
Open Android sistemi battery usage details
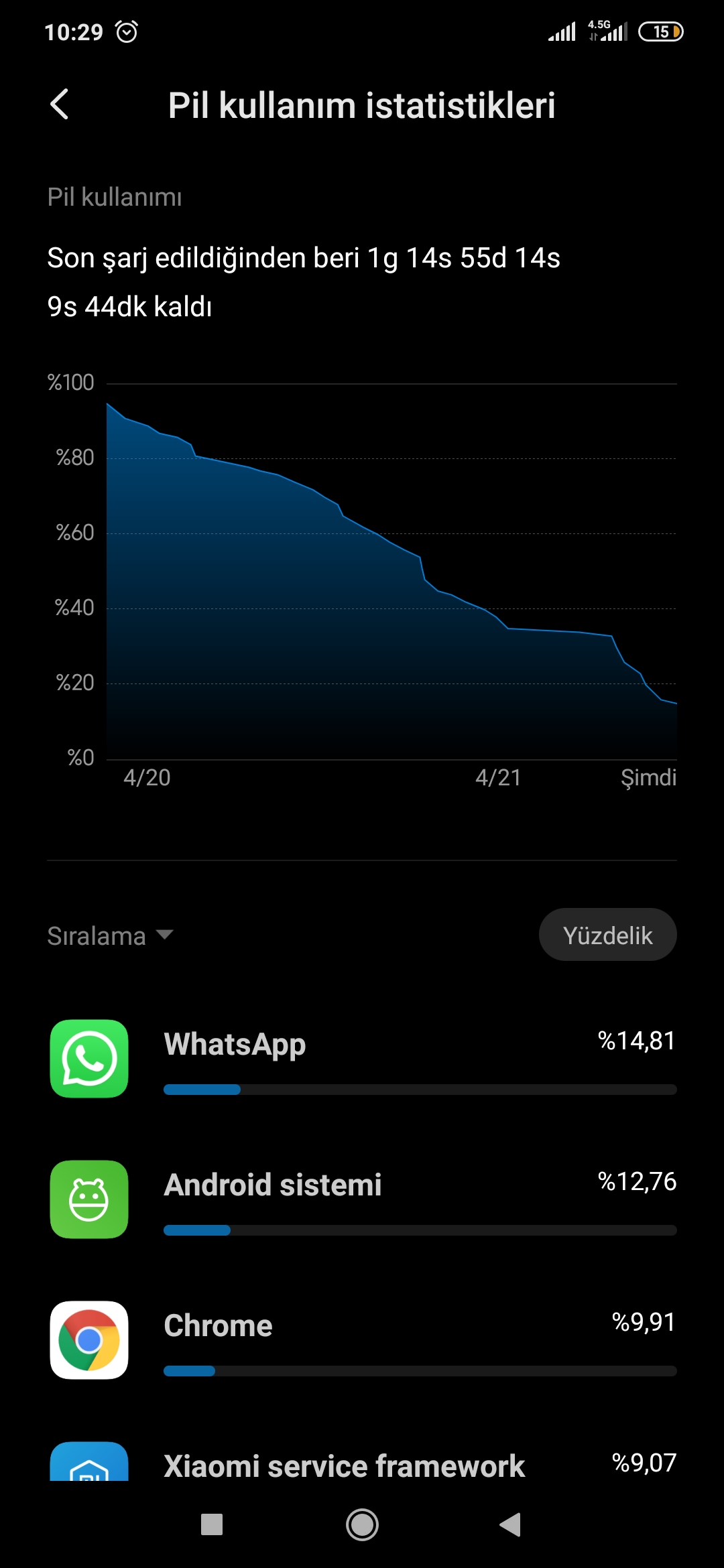coord(362,1199)
